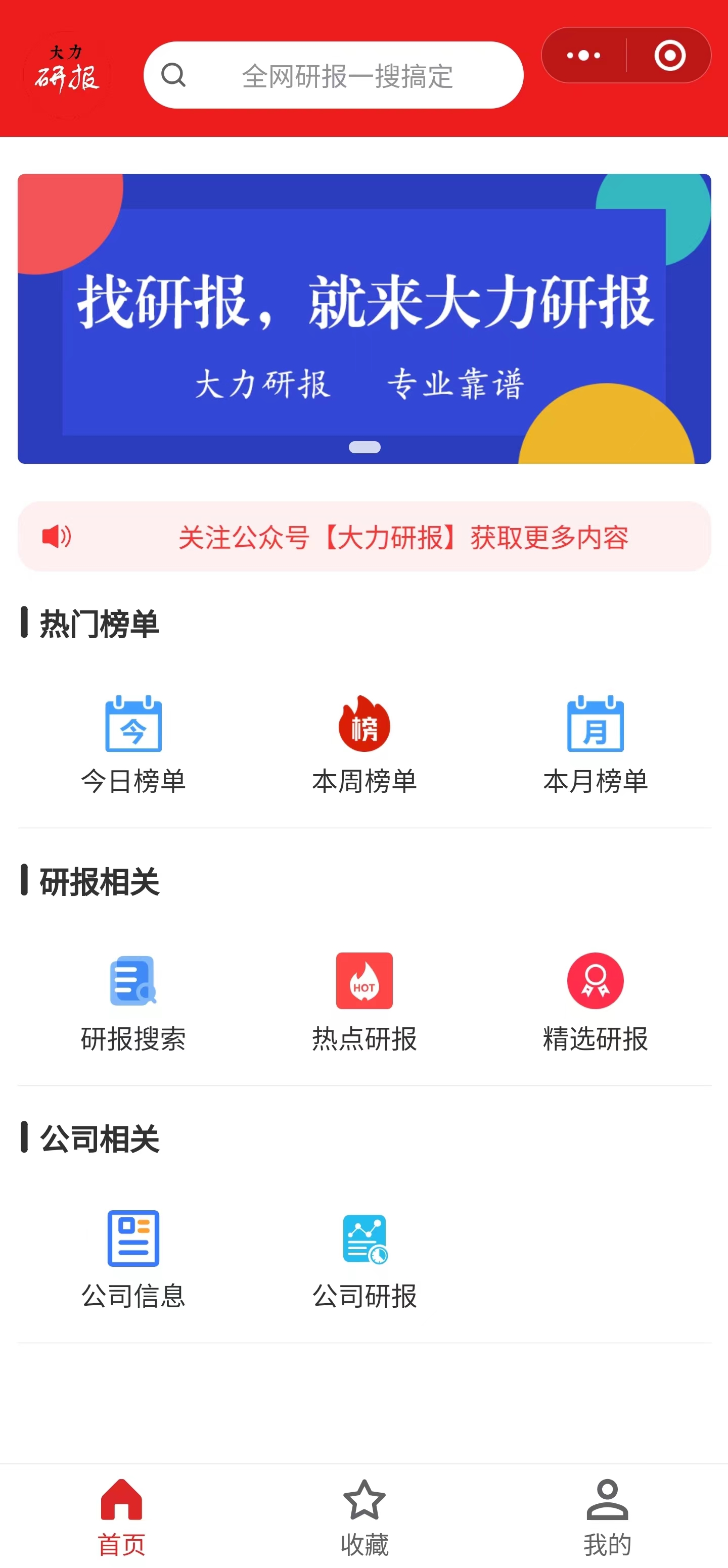728x1568 pixels.
Task: Switch to the 收藏 tab
Action: (365, 1515)
